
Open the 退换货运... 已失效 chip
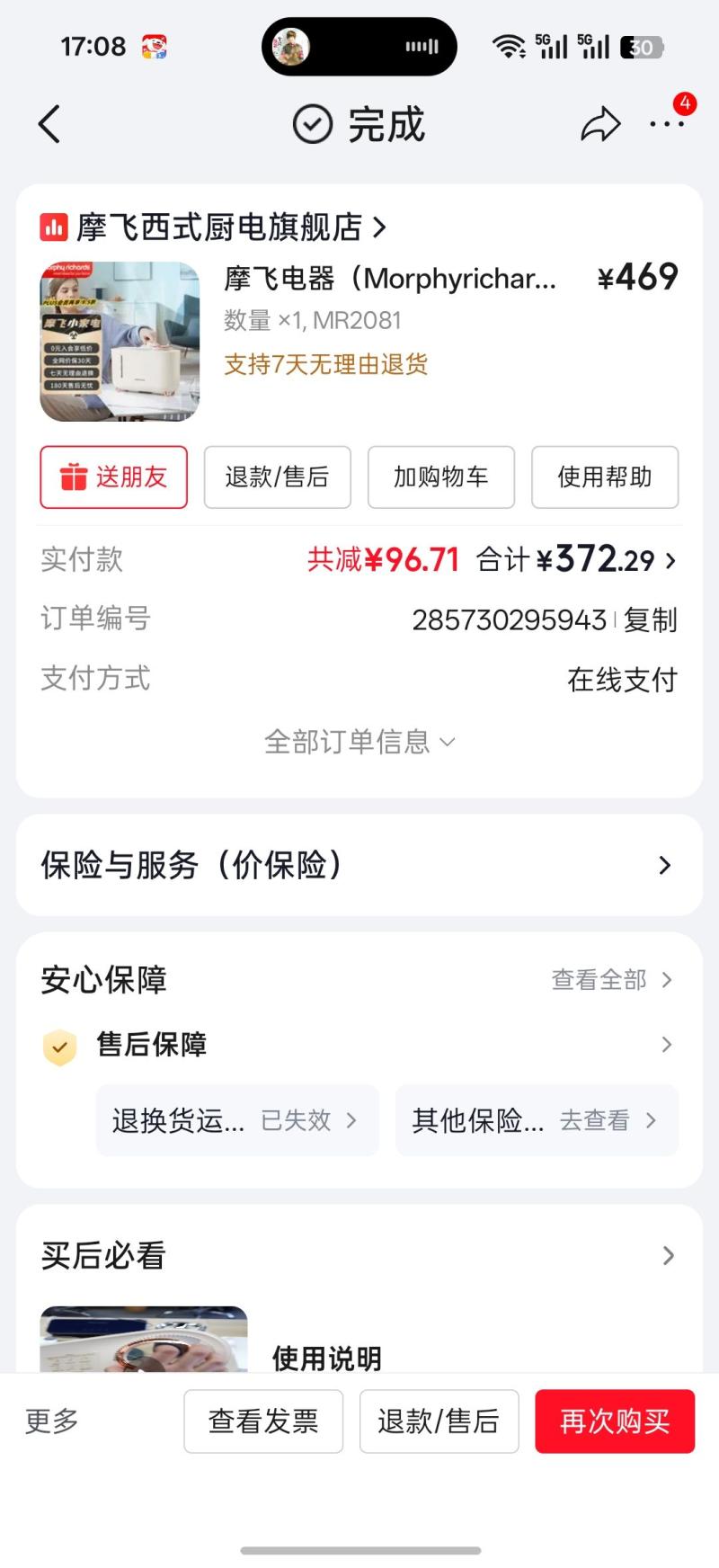click(237, 1120)
